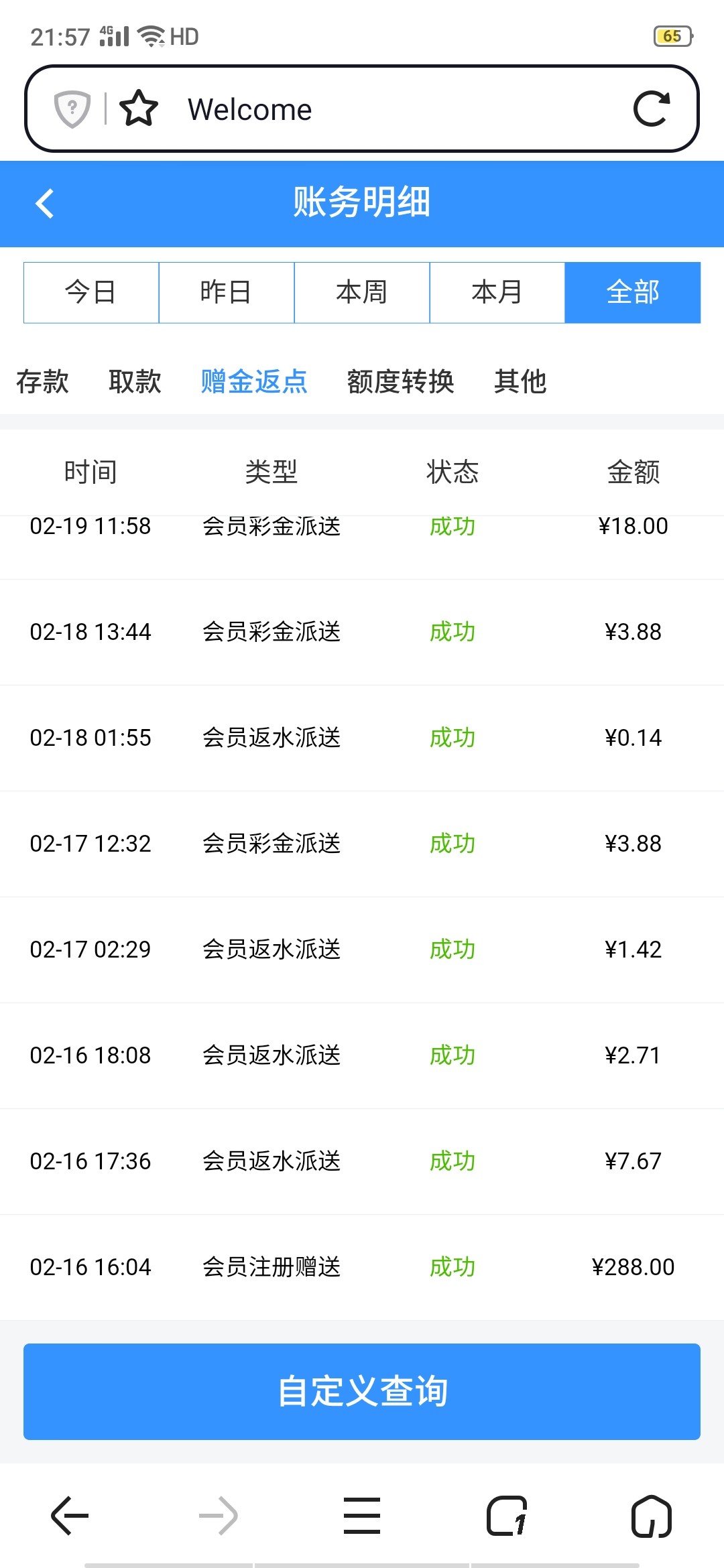Image resolution: width=724 pixels, height=1568 pixels.
Task: Select the 会员注册赠送 ¥288.00 record row
Action: tap(362, 1266)
